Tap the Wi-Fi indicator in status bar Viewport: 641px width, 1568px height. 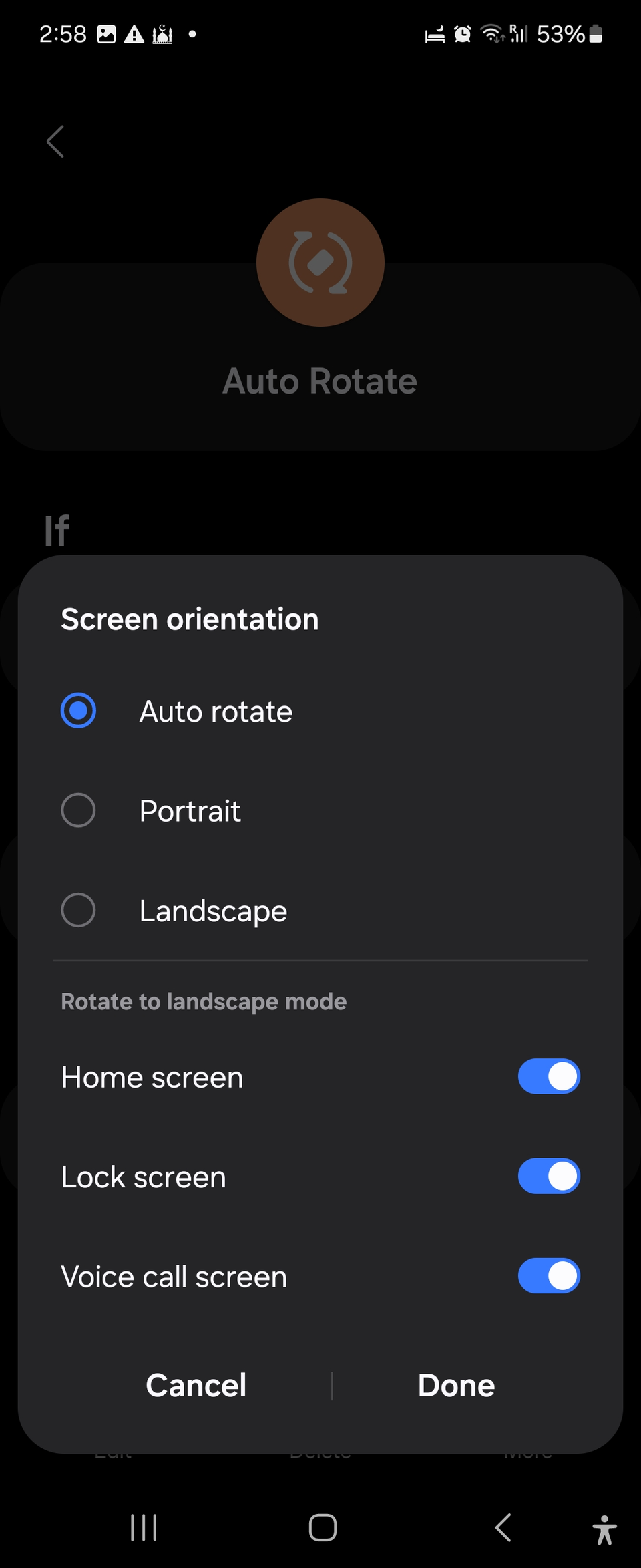tap(492, 33)
